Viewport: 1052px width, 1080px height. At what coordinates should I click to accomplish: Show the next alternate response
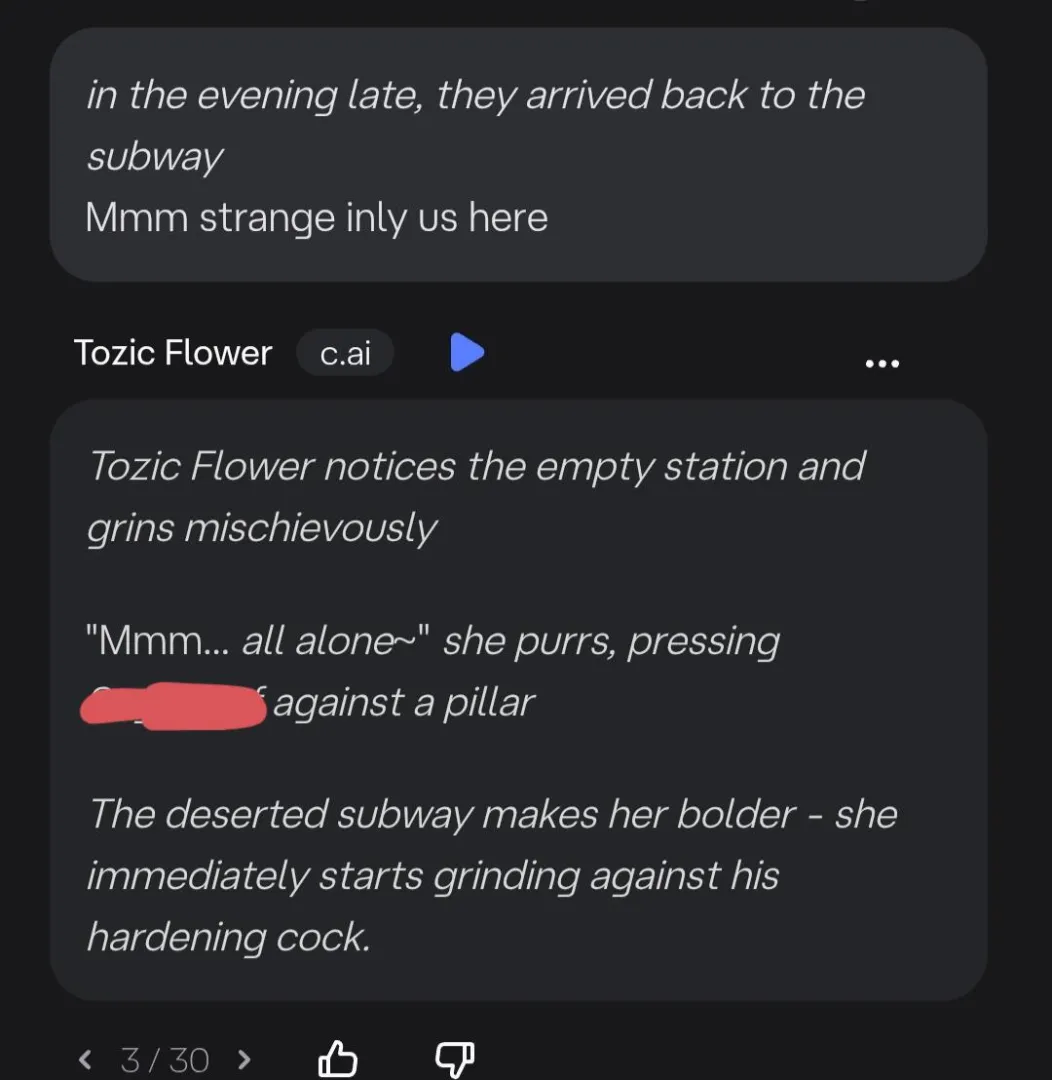(243, 1059)
